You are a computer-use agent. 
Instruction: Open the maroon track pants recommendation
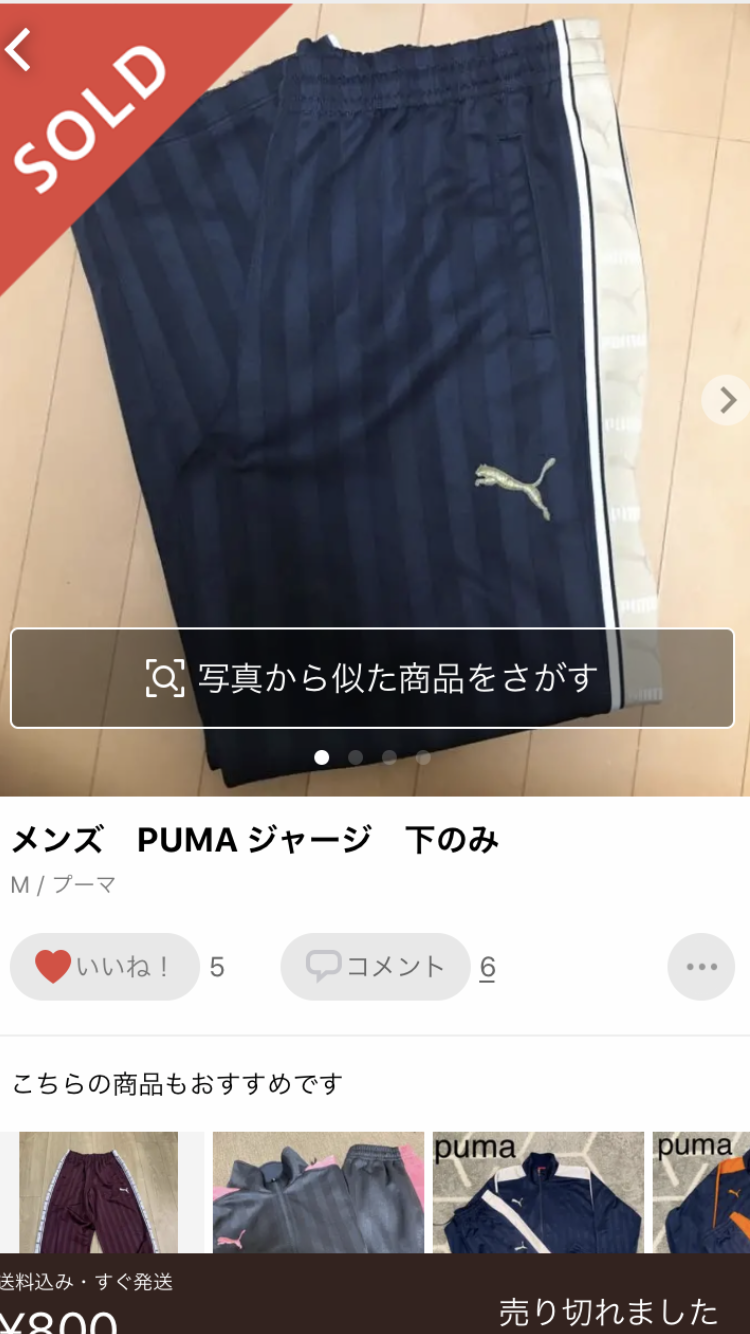[x=99, y=1192]
